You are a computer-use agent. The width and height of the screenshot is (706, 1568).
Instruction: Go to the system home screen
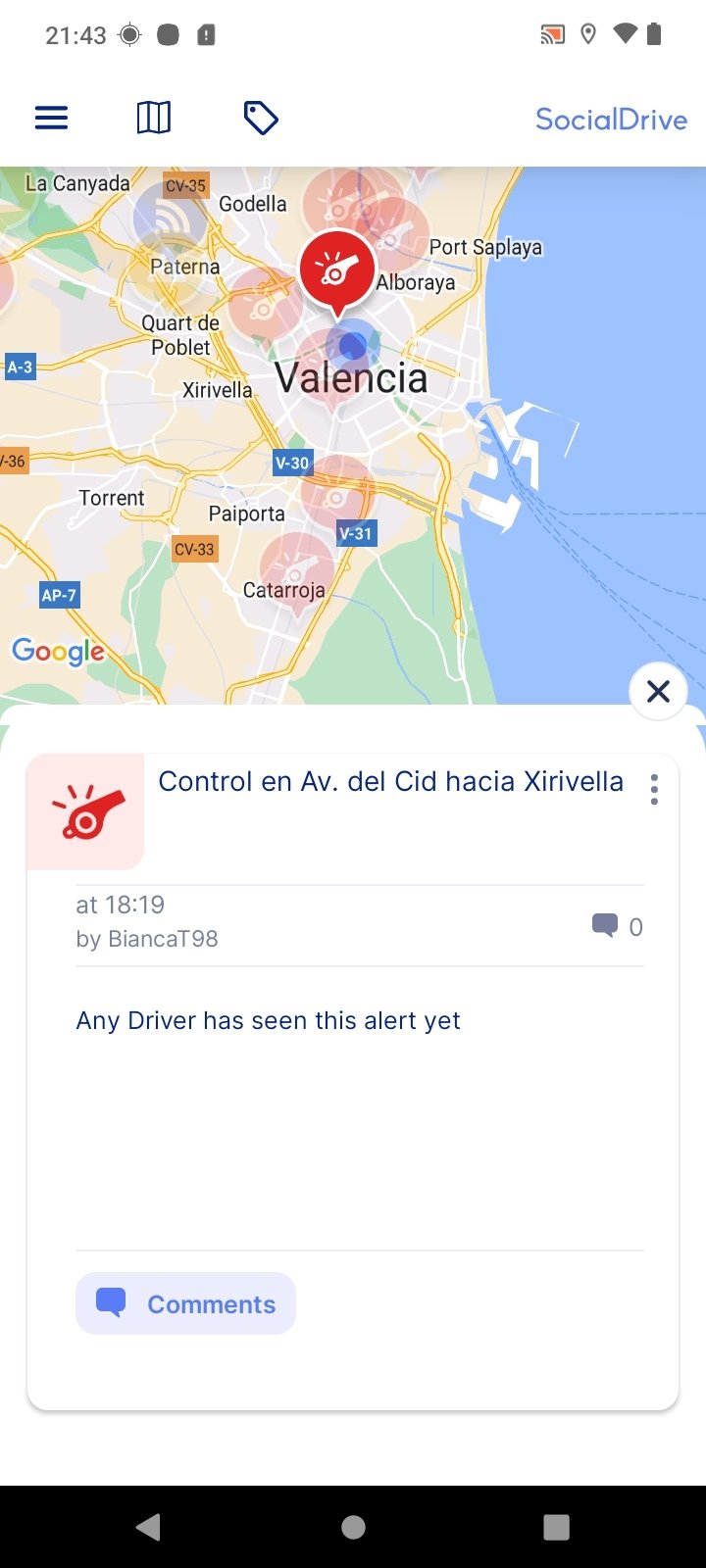pyautogui.click(x=353, y=1527)
